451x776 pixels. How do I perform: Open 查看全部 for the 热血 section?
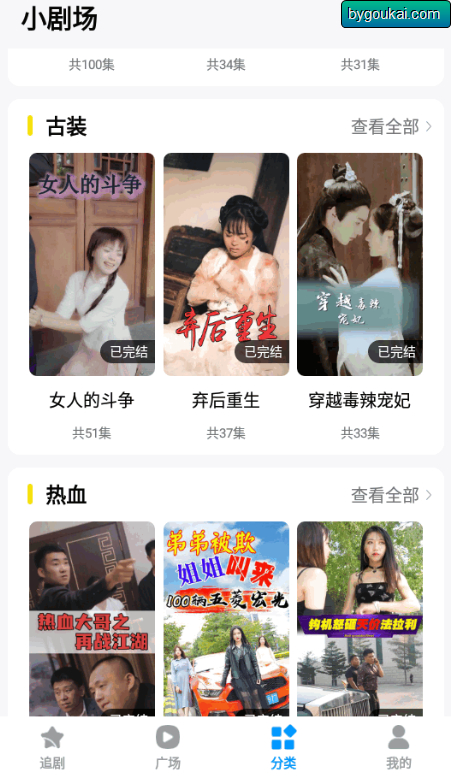(391, 495)
